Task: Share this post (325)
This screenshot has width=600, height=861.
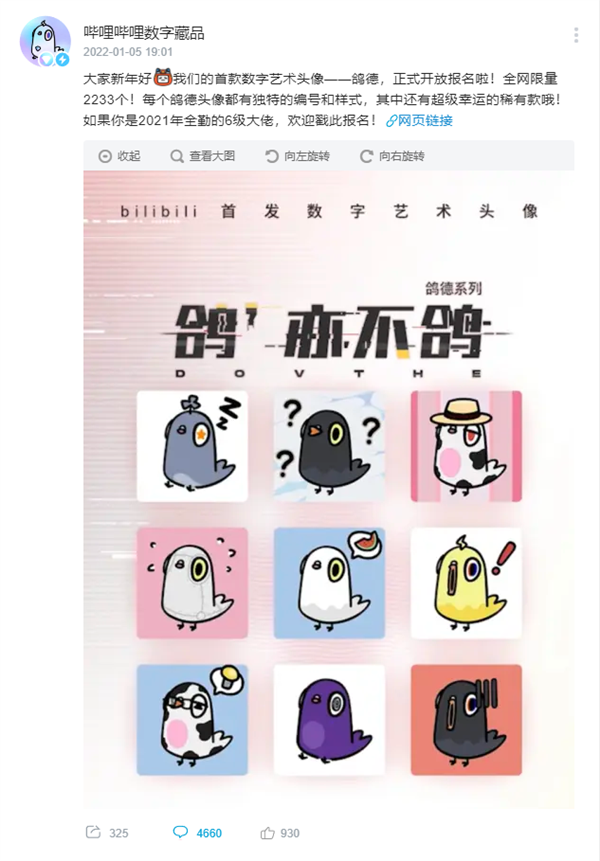Action: 107,832
